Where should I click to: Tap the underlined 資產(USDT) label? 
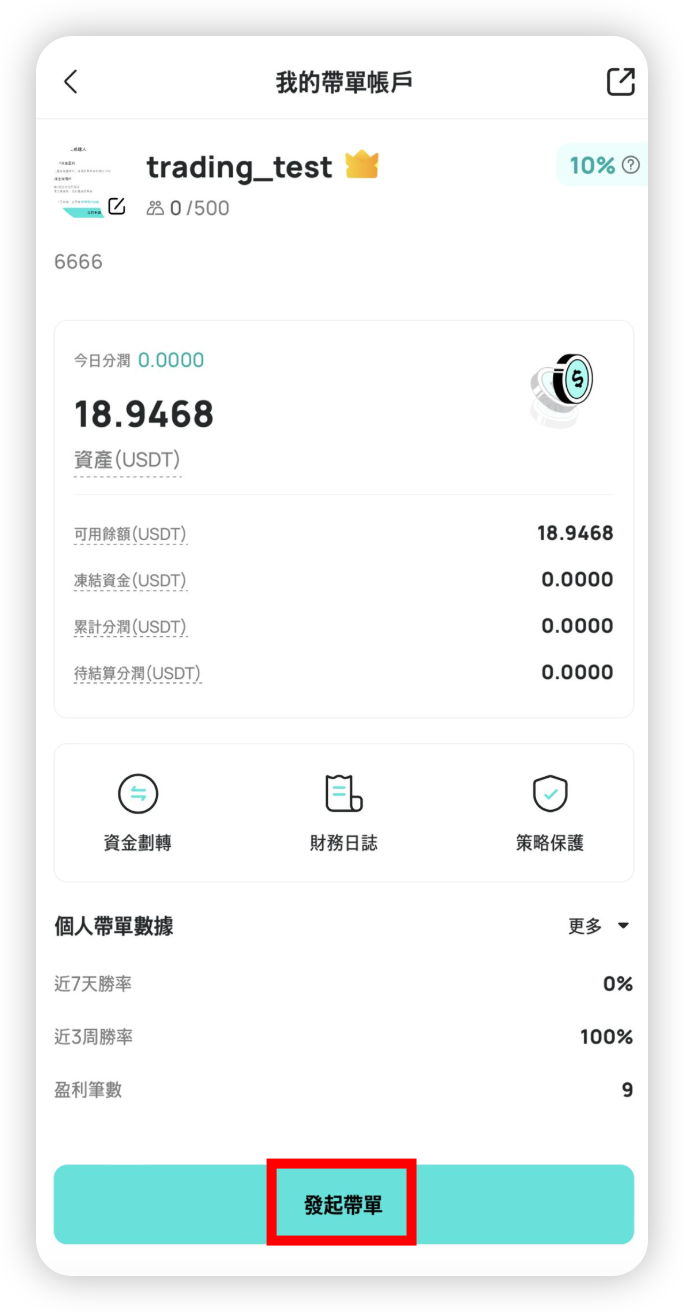coord(127,461)
